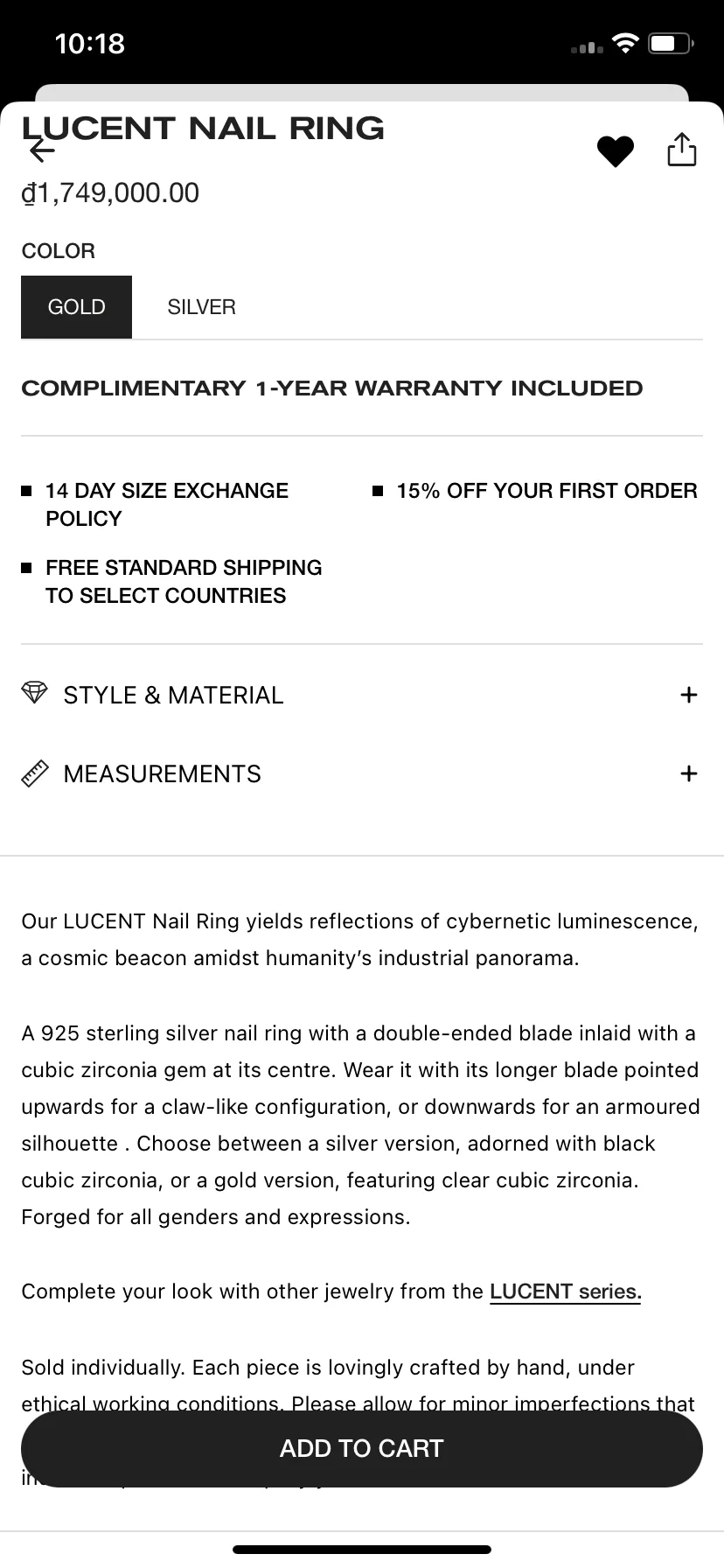The image size is (724, 1568).
Task: Select the Gold color option
Action: point(77,307)
